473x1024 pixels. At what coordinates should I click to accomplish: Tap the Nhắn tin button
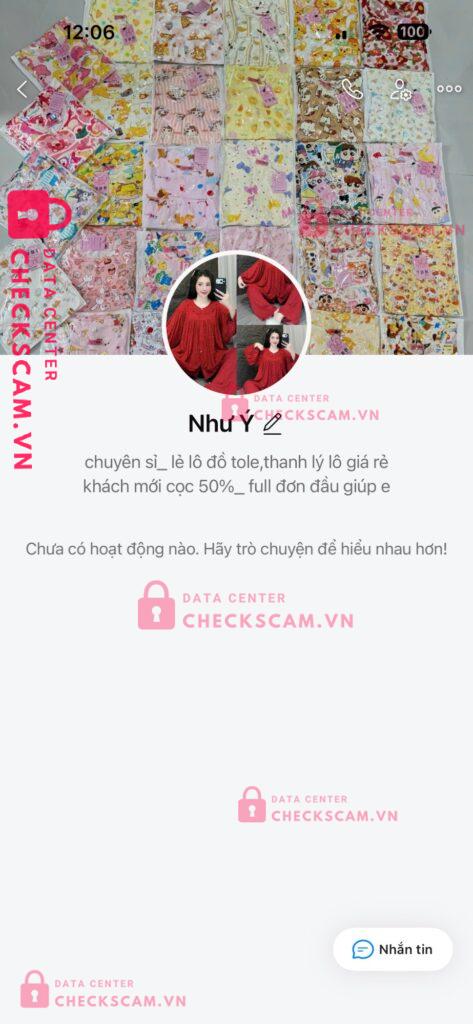coord(393,949)
